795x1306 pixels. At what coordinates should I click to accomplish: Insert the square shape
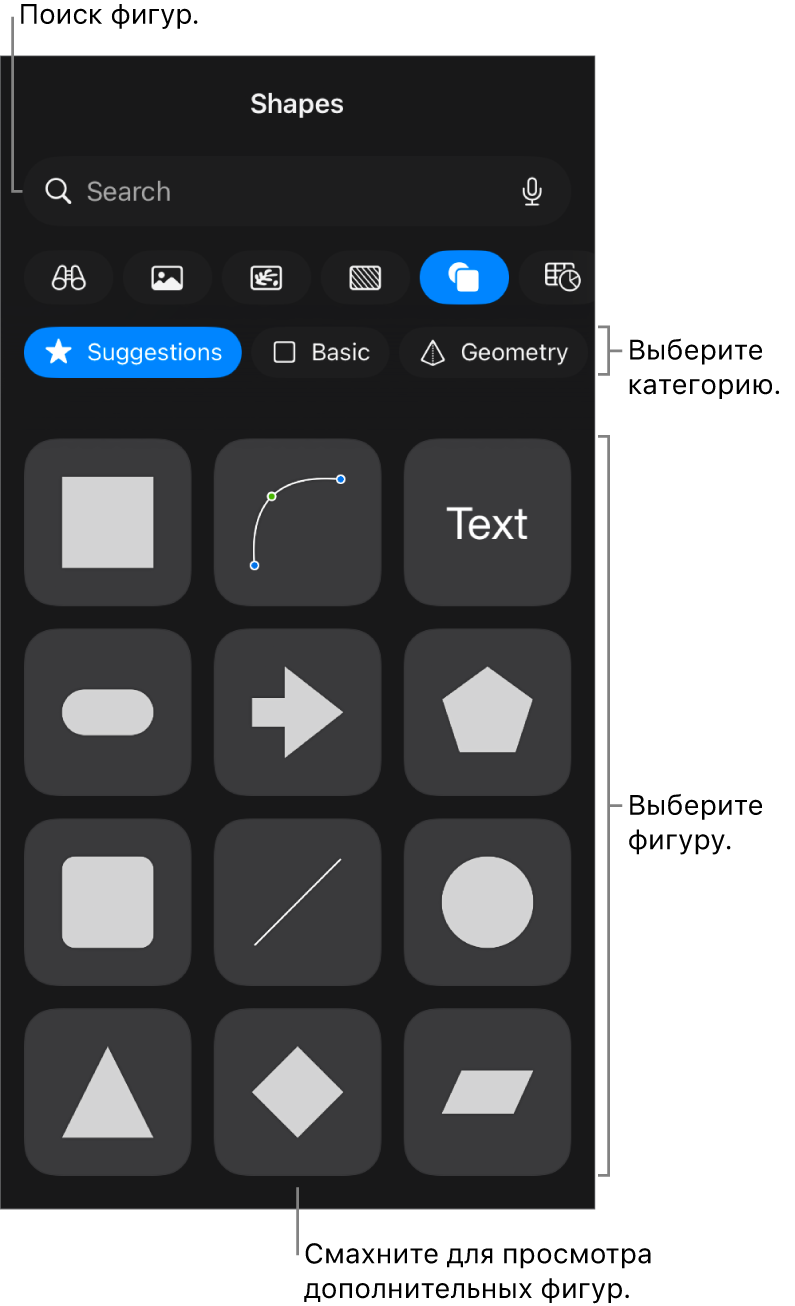pyautogui.click(x=108, y=522)
